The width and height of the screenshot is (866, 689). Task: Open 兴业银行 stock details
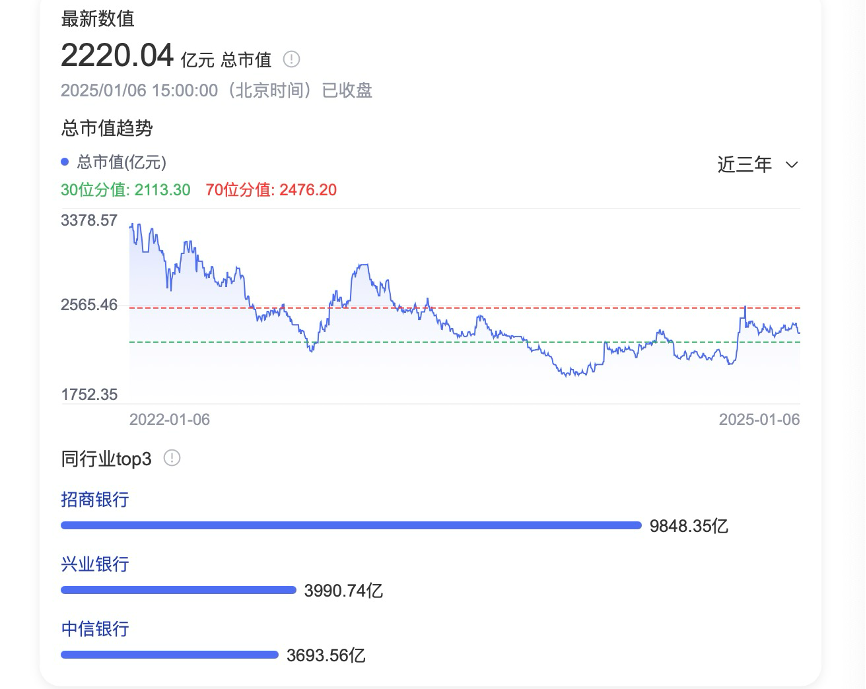(95, 564)
